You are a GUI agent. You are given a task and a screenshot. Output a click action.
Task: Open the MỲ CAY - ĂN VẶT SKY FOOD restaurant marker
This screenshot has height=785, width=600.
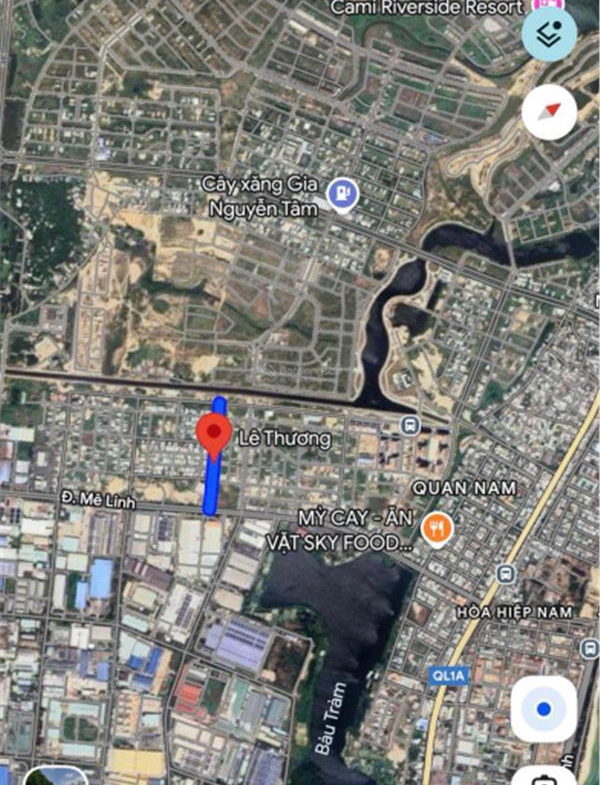pyautogui.click(x=435, y=526)
